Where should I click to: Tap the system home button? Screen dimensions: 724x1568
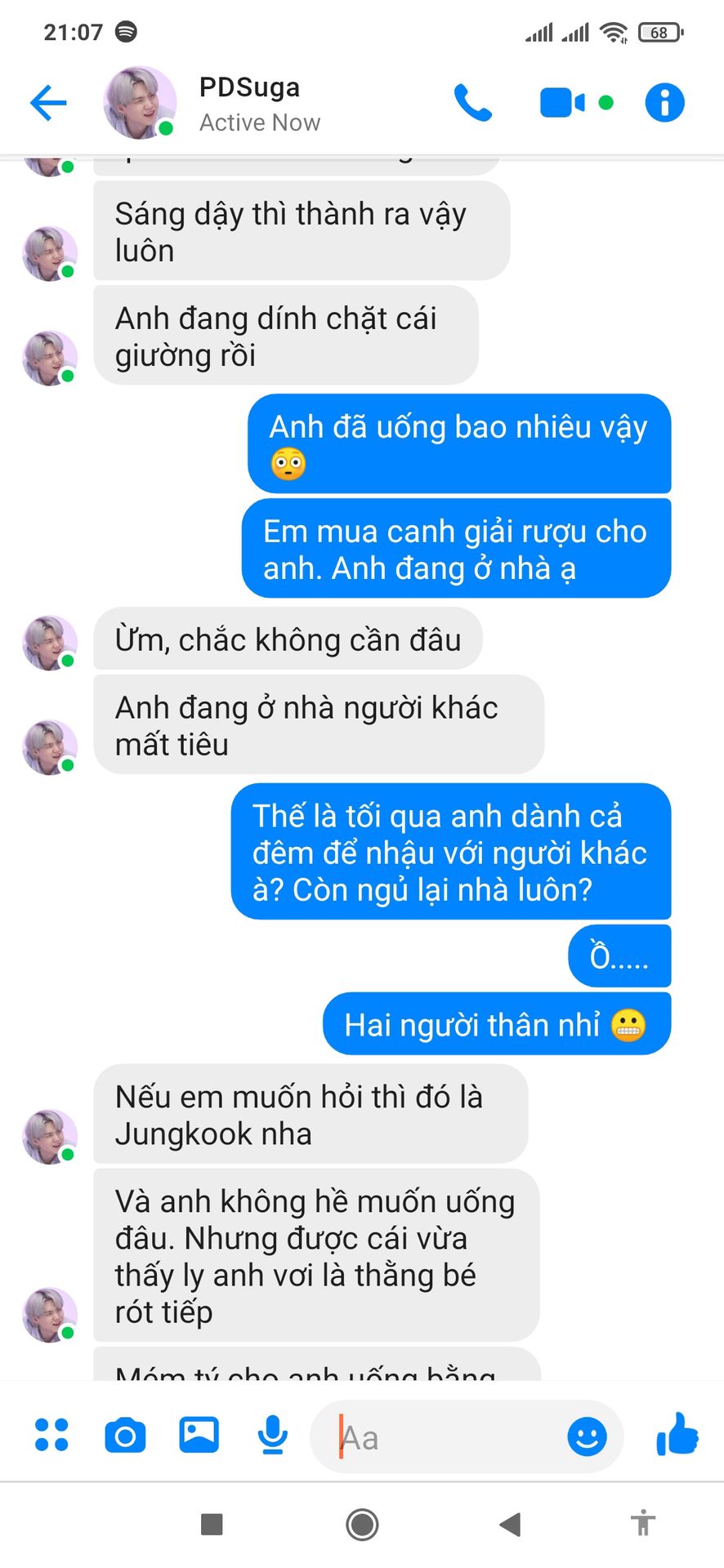pos(362,1524)
